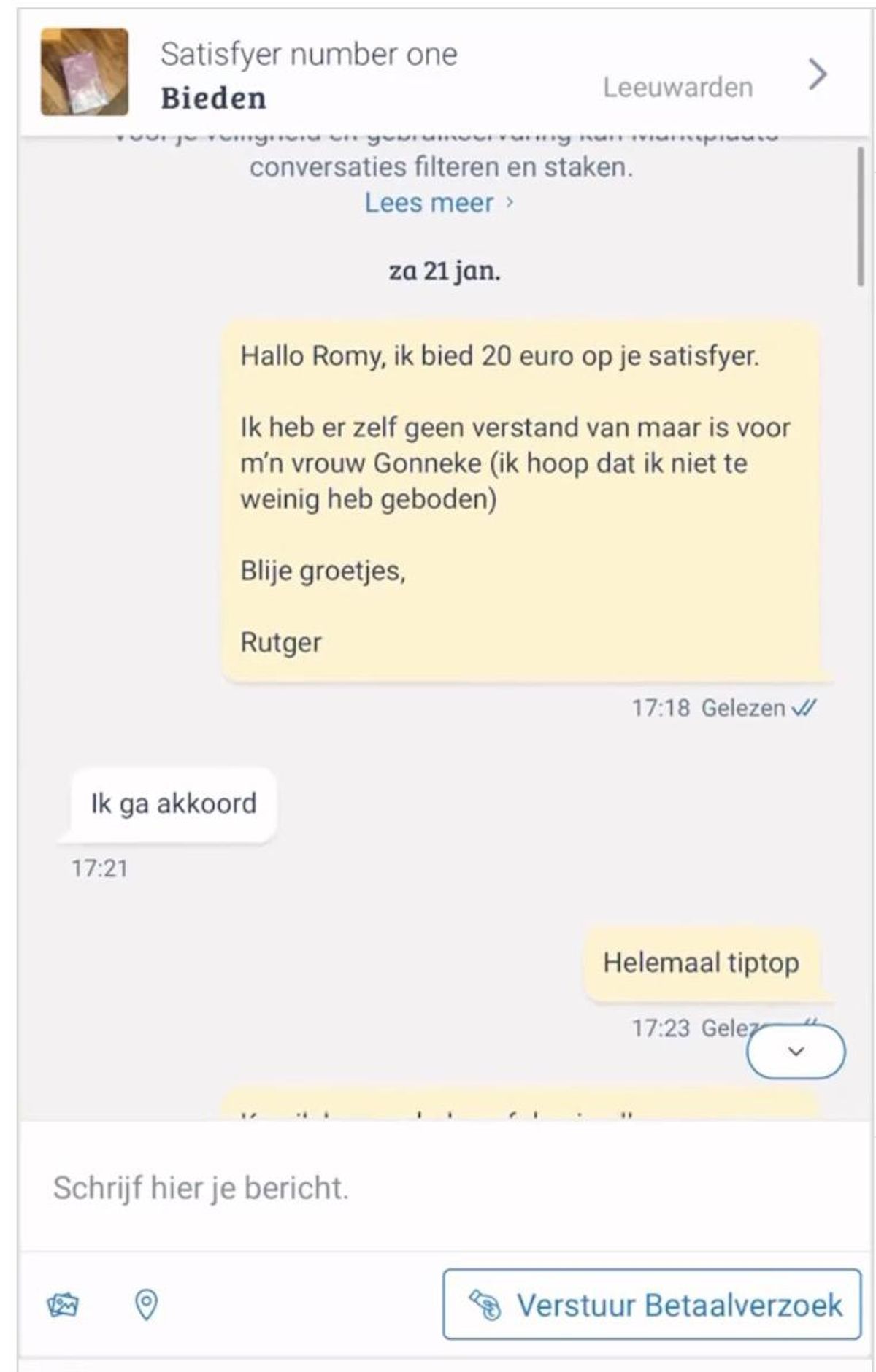Jump to latest messages with the down-arrow button

click(795, 1051)
